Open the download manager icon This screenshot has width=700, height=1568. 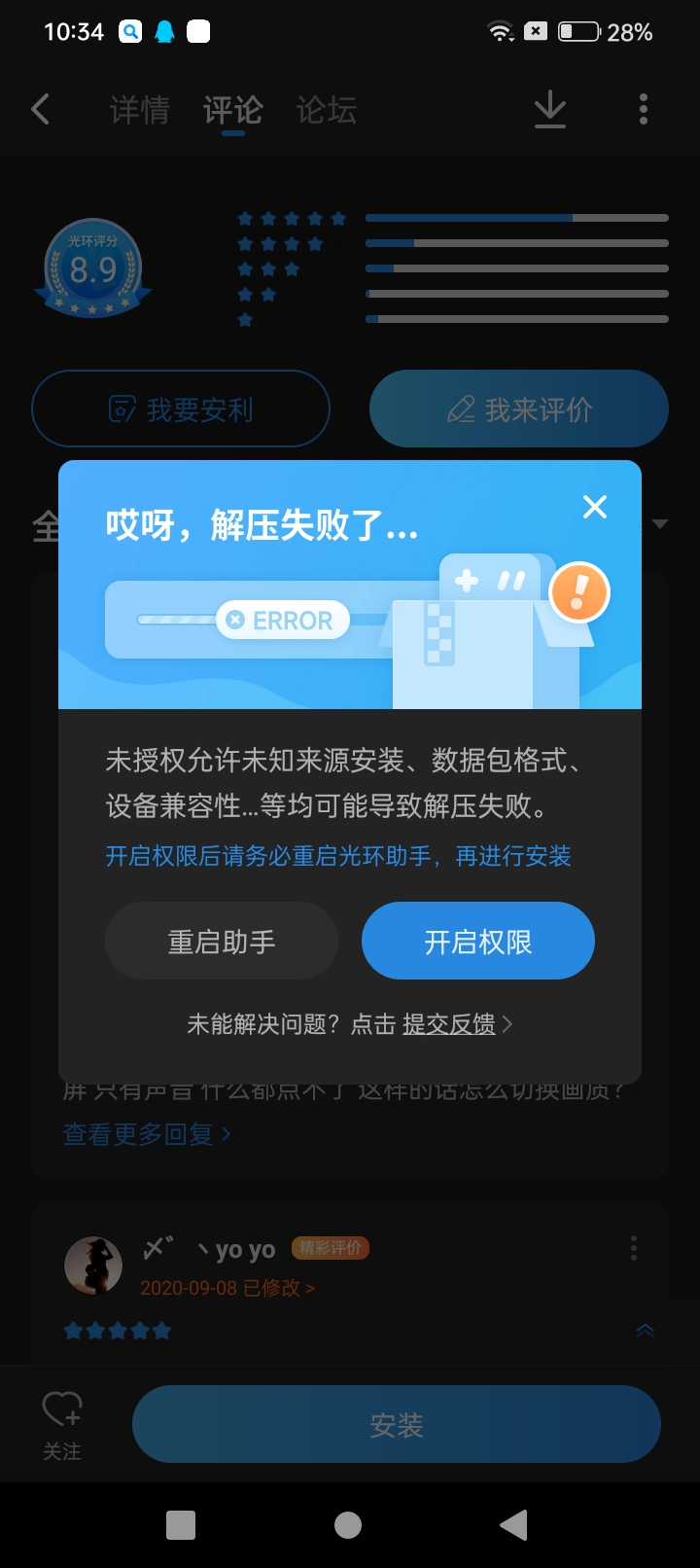tap(550, 109)
